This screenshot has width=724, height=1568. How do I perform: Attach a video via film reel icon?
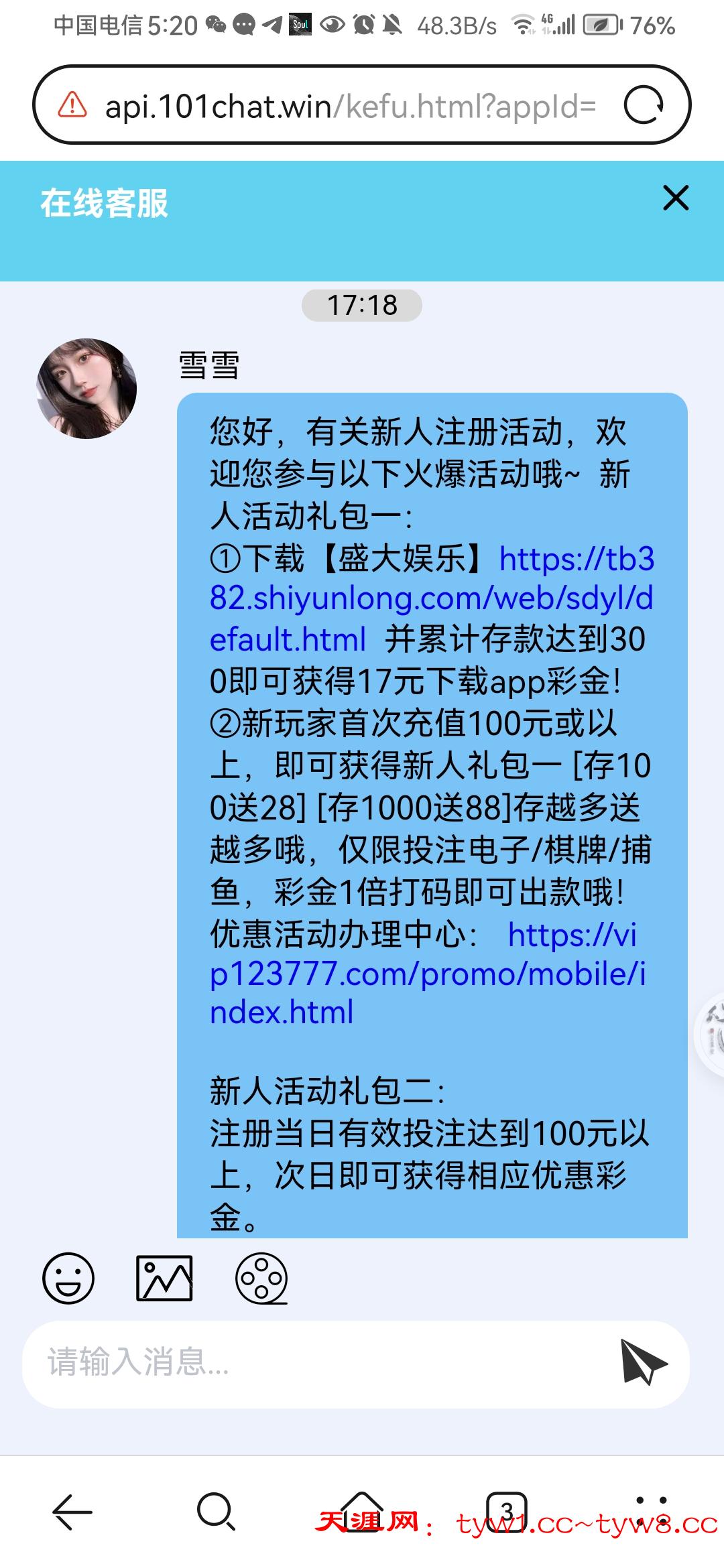[261, 1278]
